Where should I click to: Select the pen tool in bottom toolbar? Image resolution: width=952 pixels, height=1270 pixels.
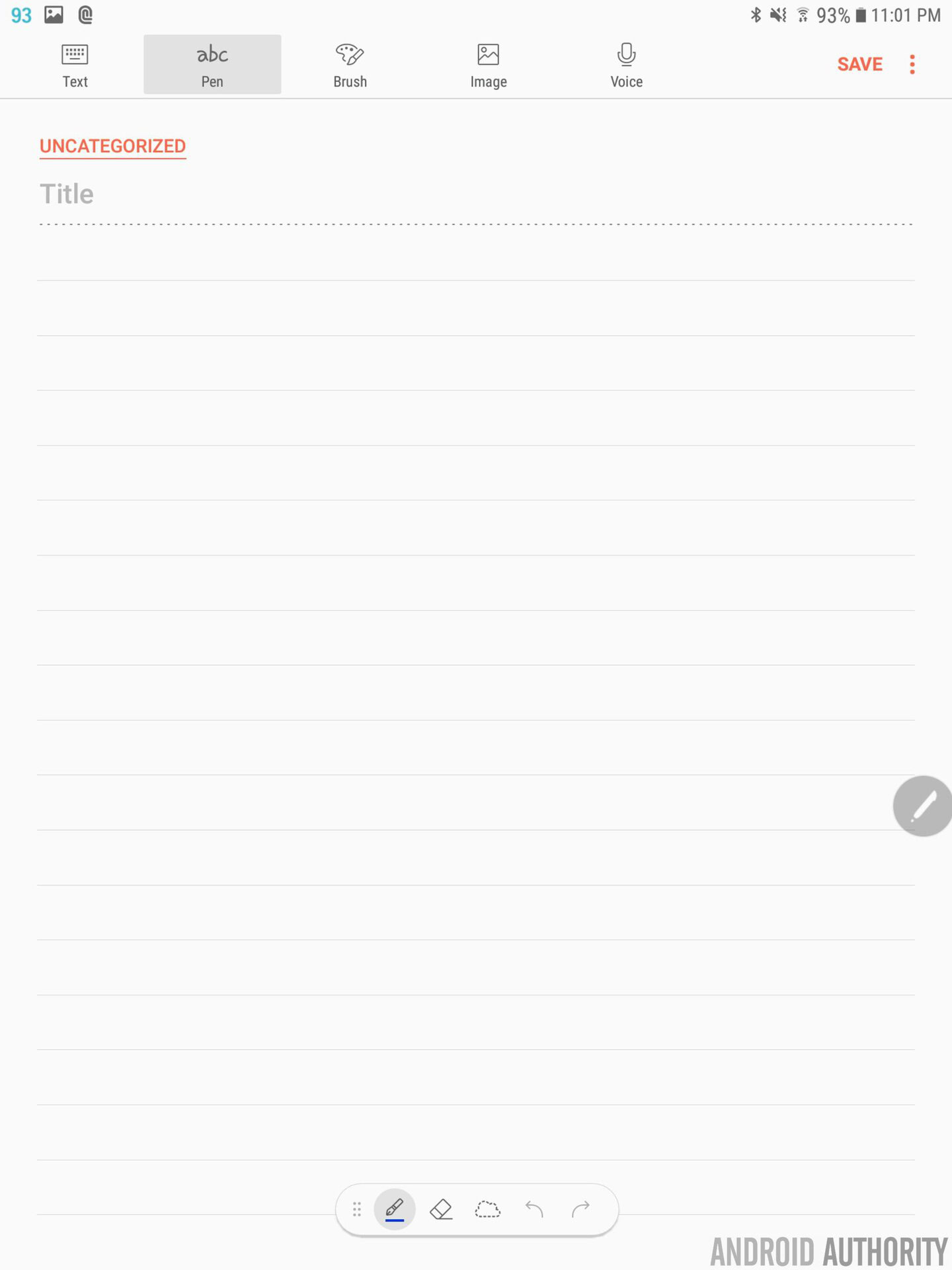click(395, 1209)
